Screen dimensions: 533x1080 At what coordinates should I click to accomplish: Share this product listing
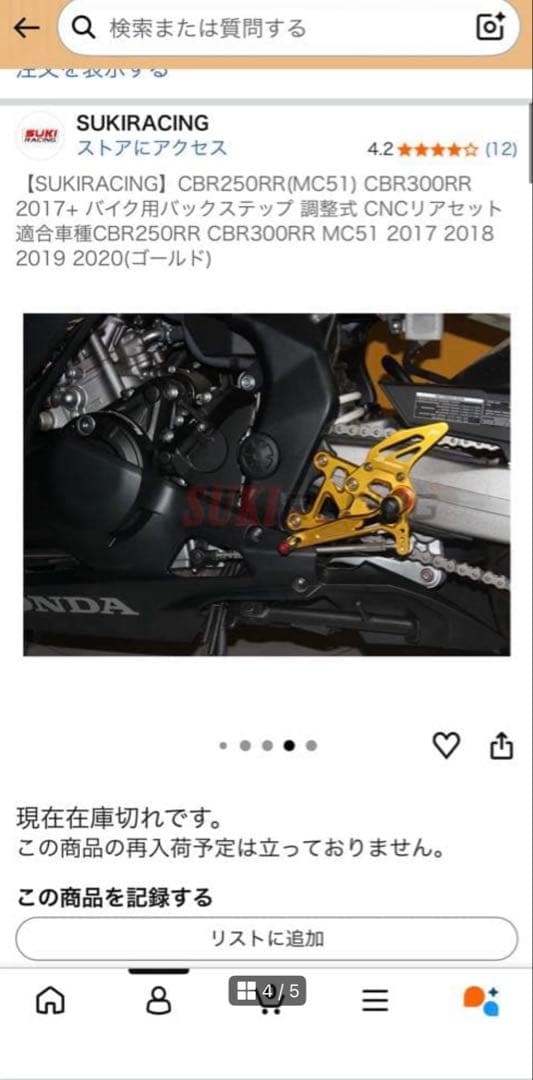tap(501, 745)
